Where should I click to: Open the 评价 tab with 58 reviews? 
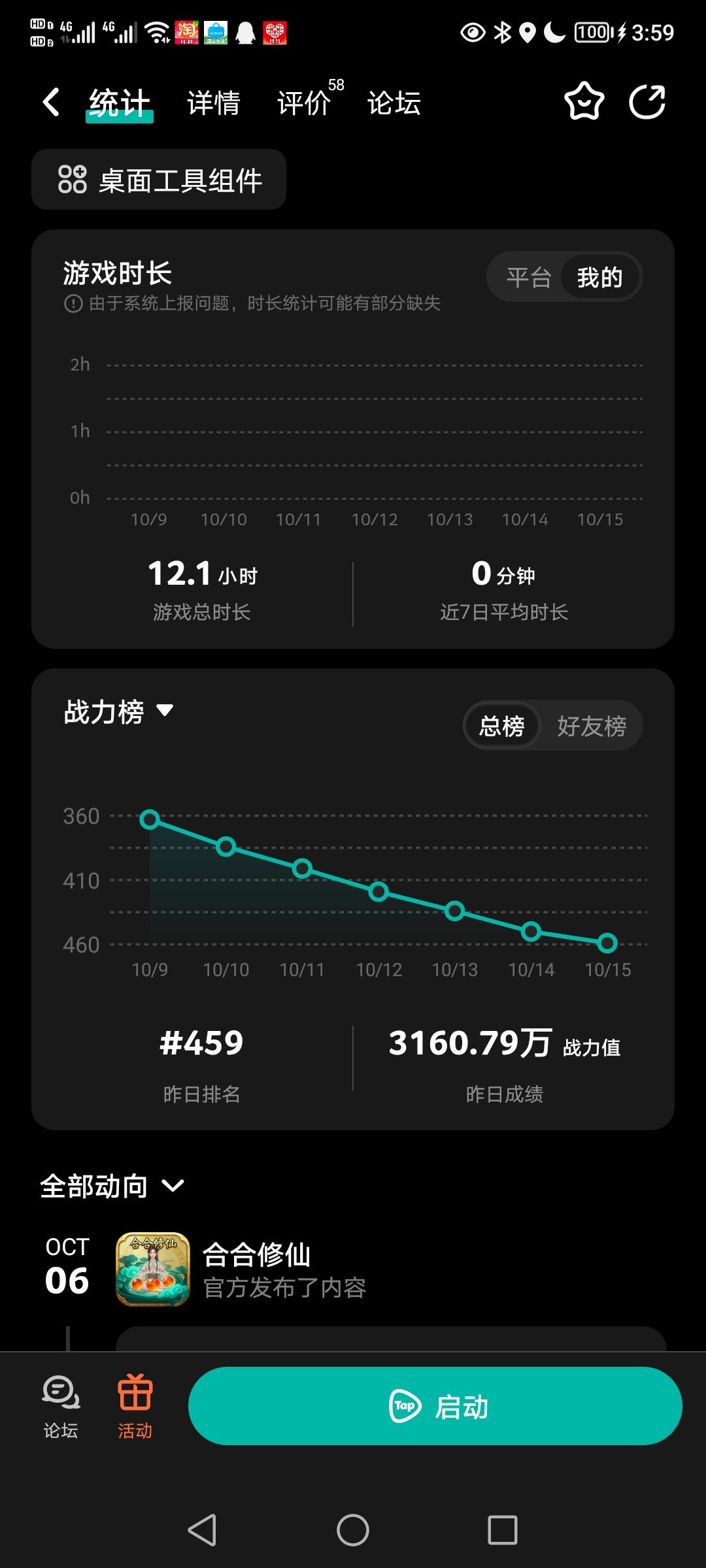[x=305, y=103]
